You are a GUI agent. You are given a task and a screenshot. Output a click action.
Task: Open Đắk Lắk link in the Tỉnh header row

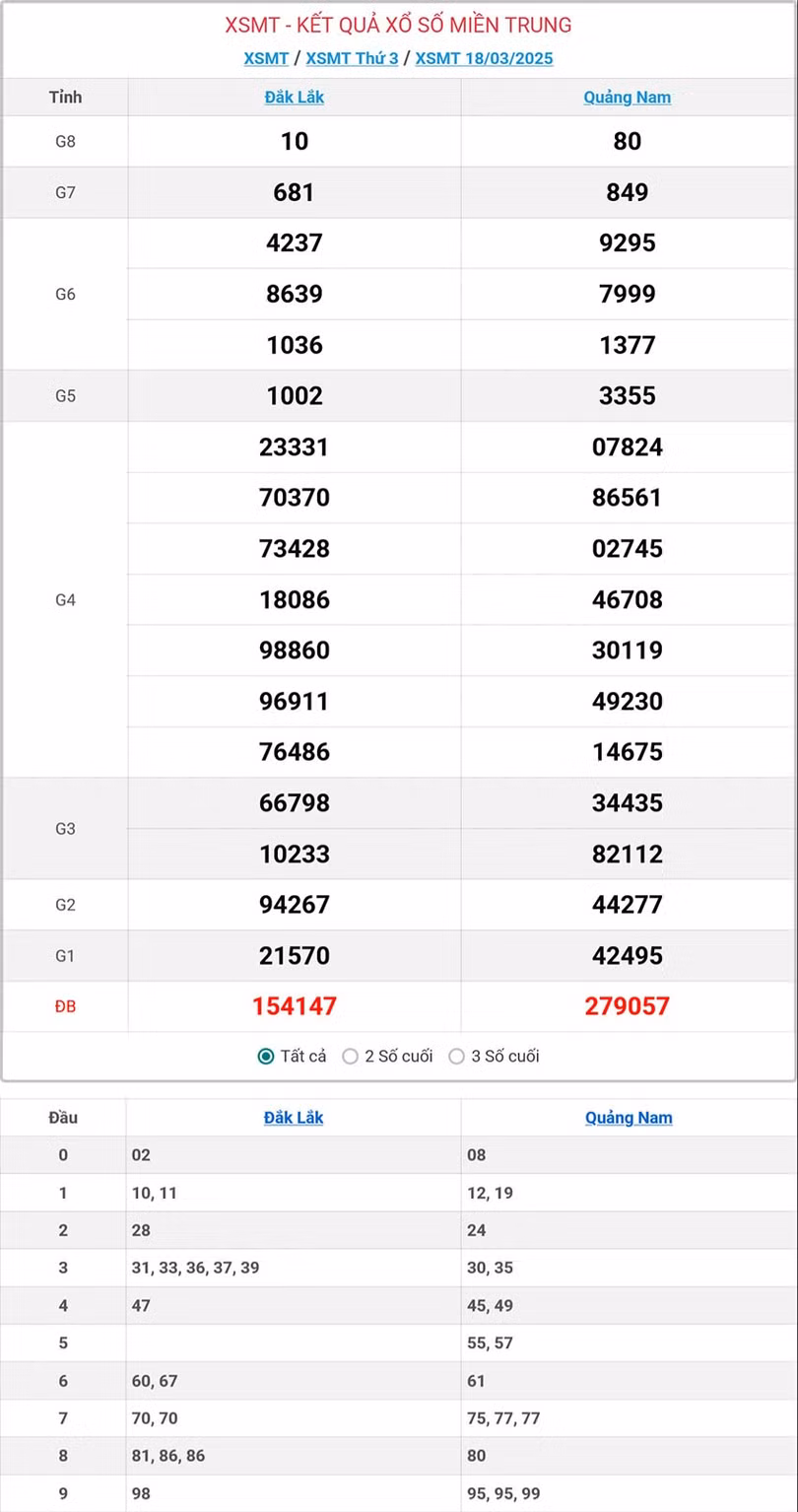pos(295,97)
